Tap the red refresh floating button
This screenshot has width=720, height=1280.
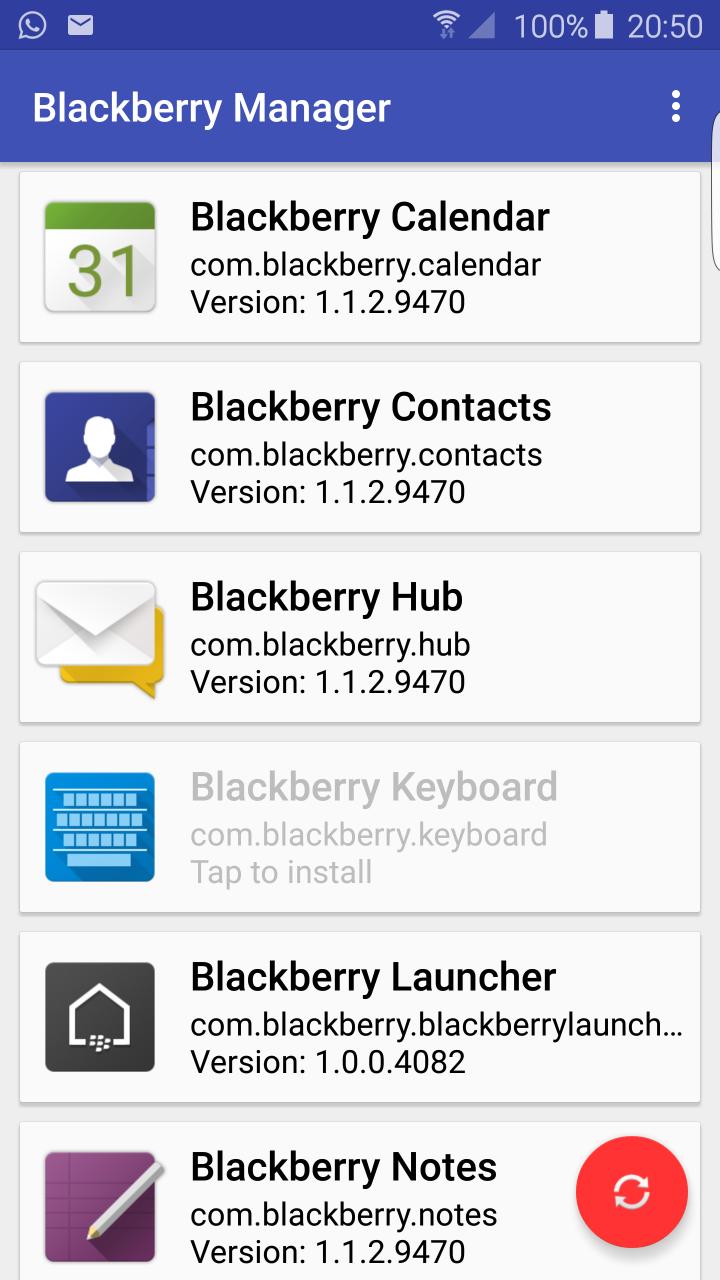click(631, 1191)
